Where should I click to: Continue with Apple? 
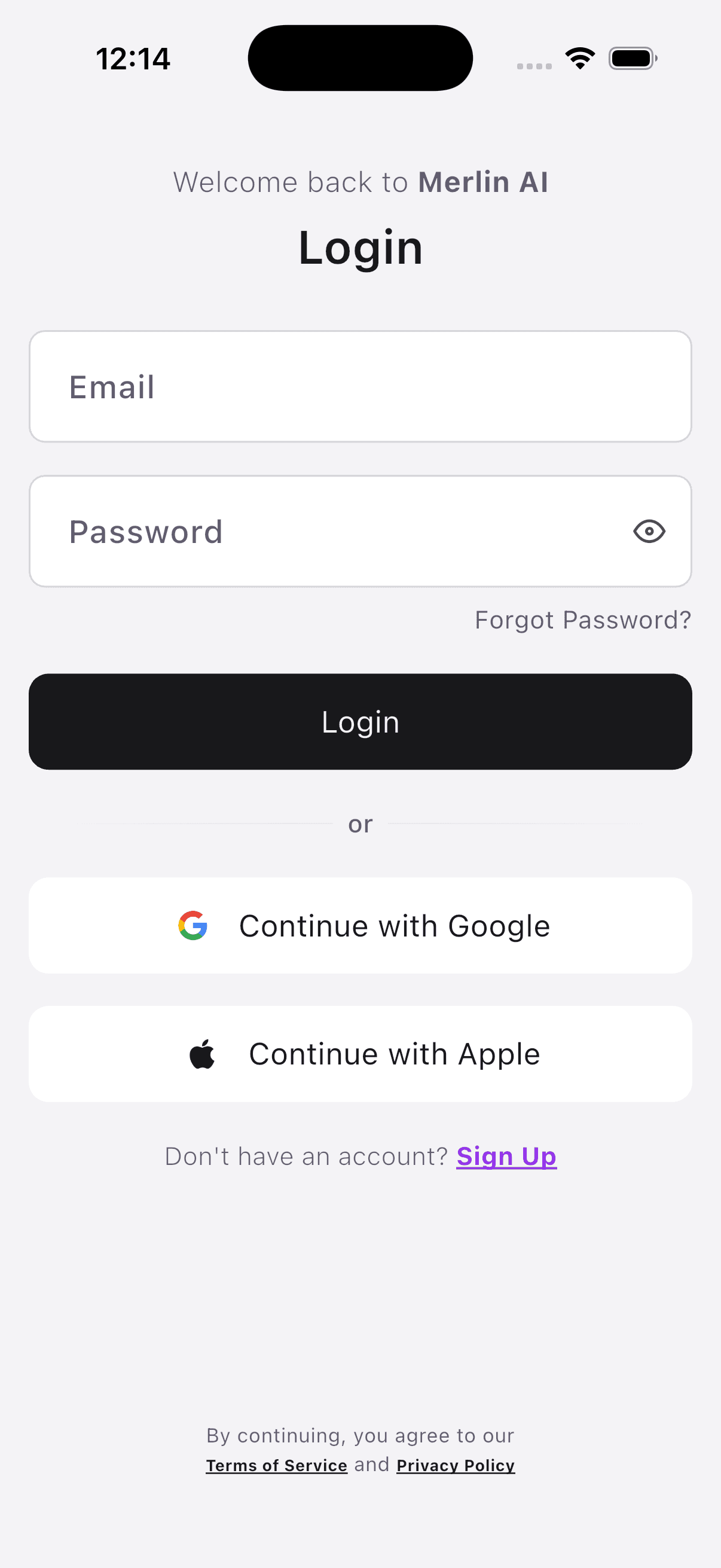[x=360, y=1054]
